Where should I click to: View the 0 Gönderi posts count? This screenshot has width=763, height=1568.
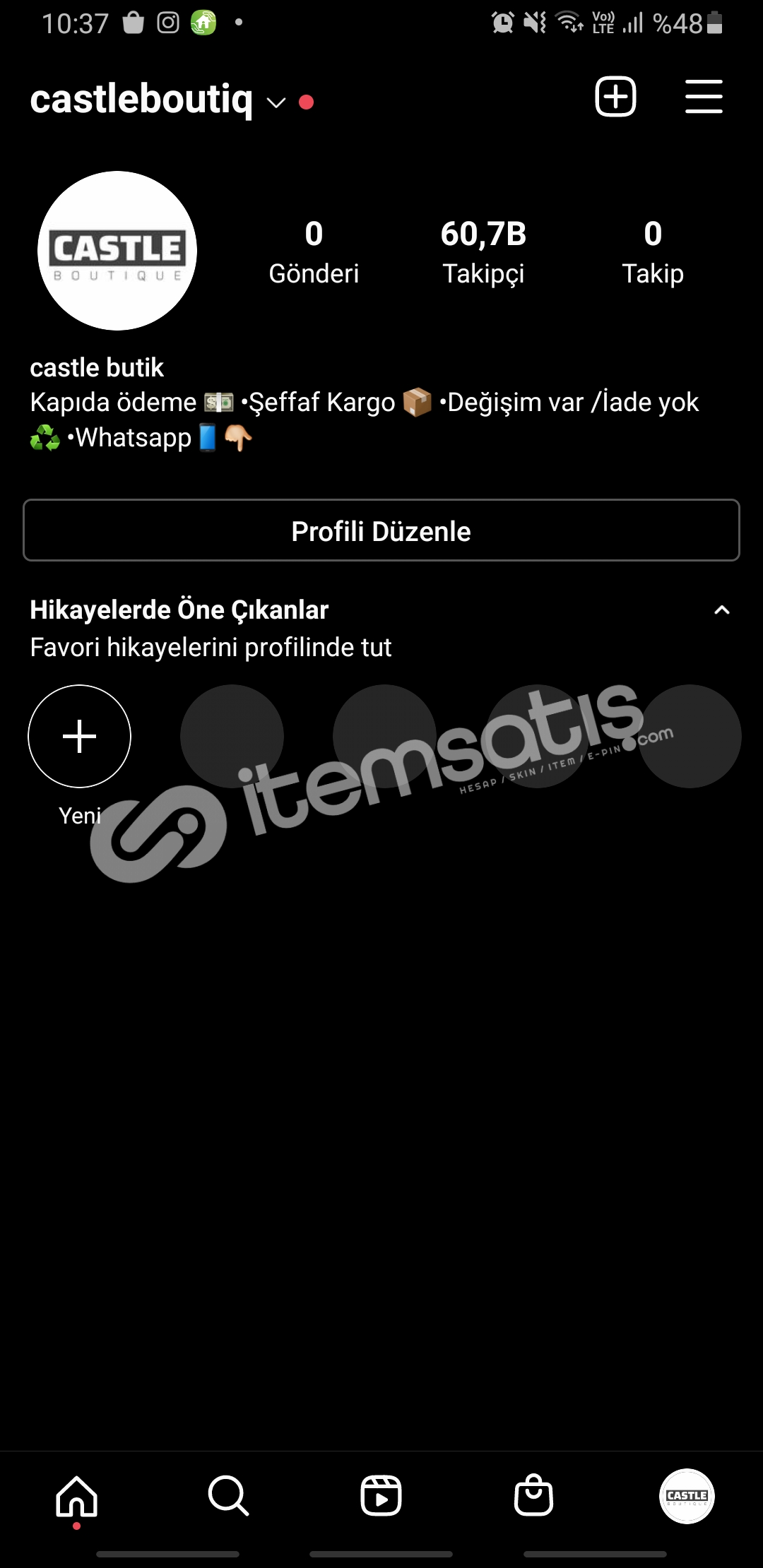(314, 252)
